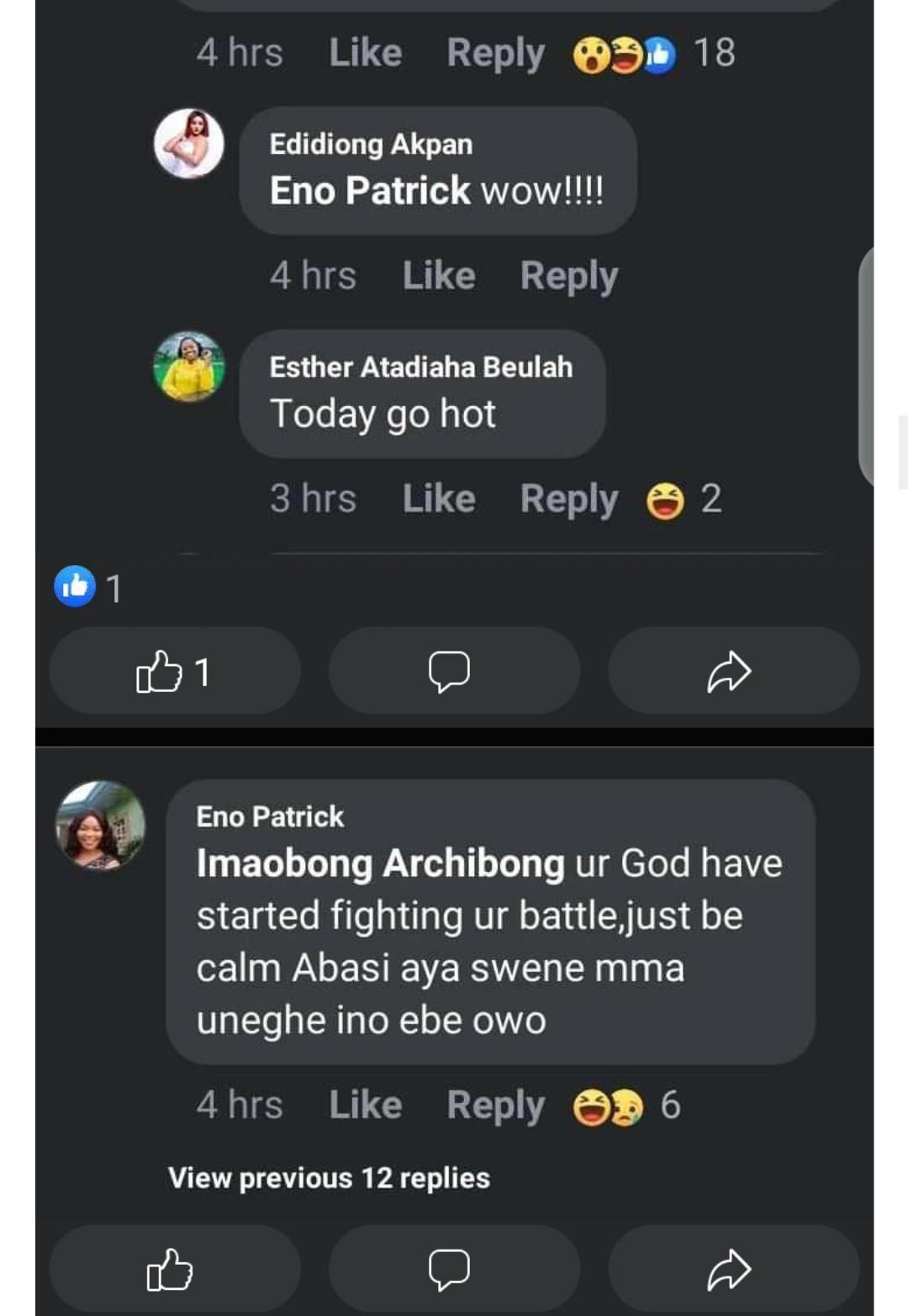View previous 12 replies
908x1316 pixels.
point(329,1178)
